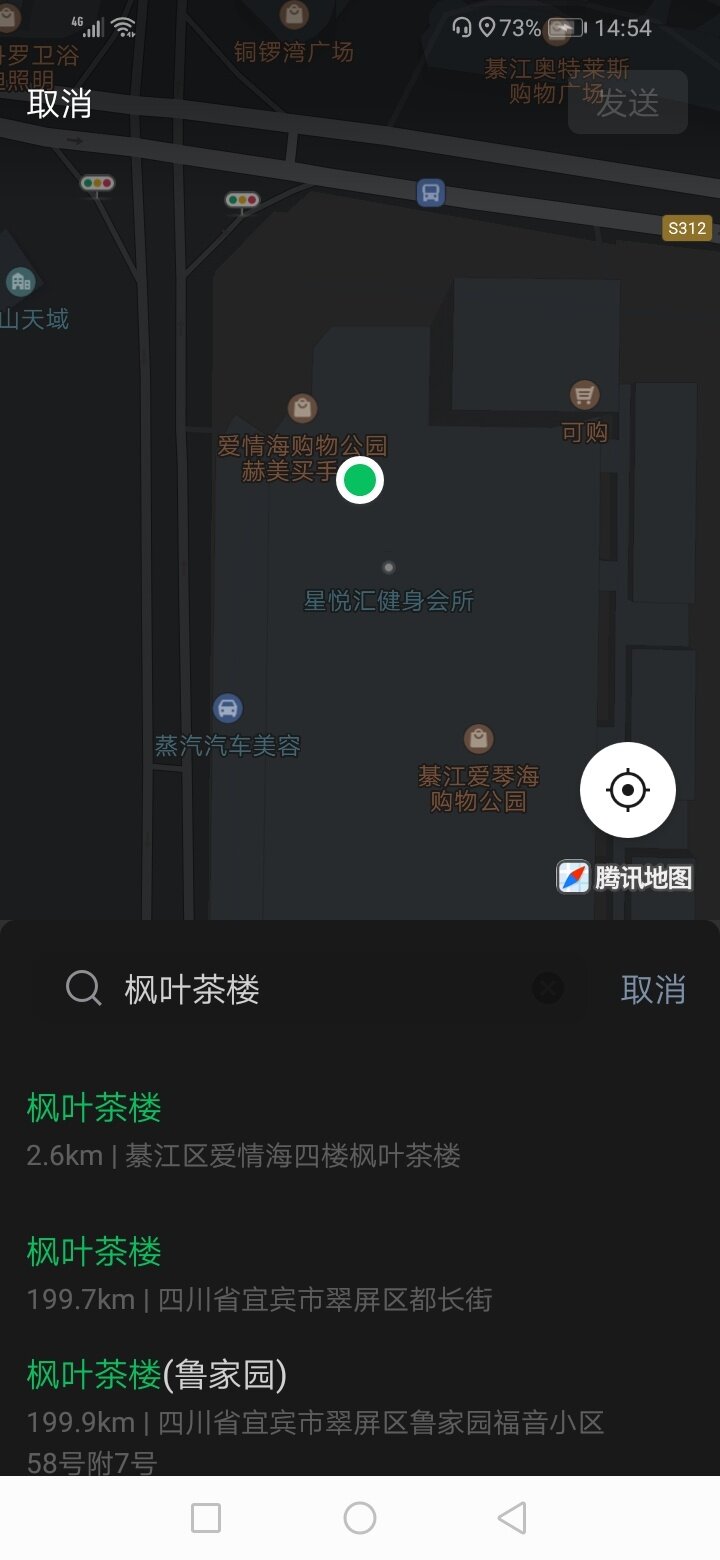The height and width of the screenshot is (1560, 720).
Task: Cancel the search beside the search field
Action: coord(653,989)
